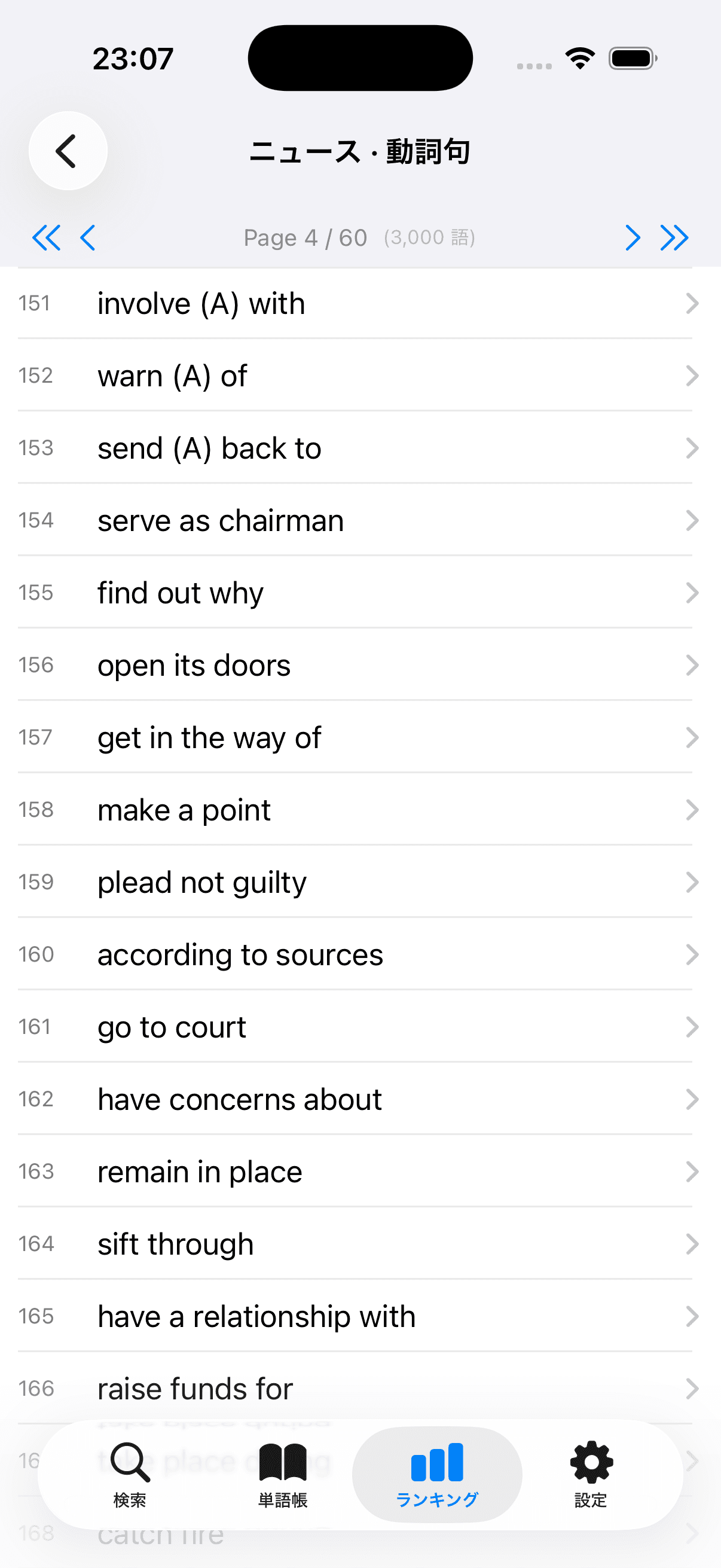Go to the previous page

pos(88,237)
